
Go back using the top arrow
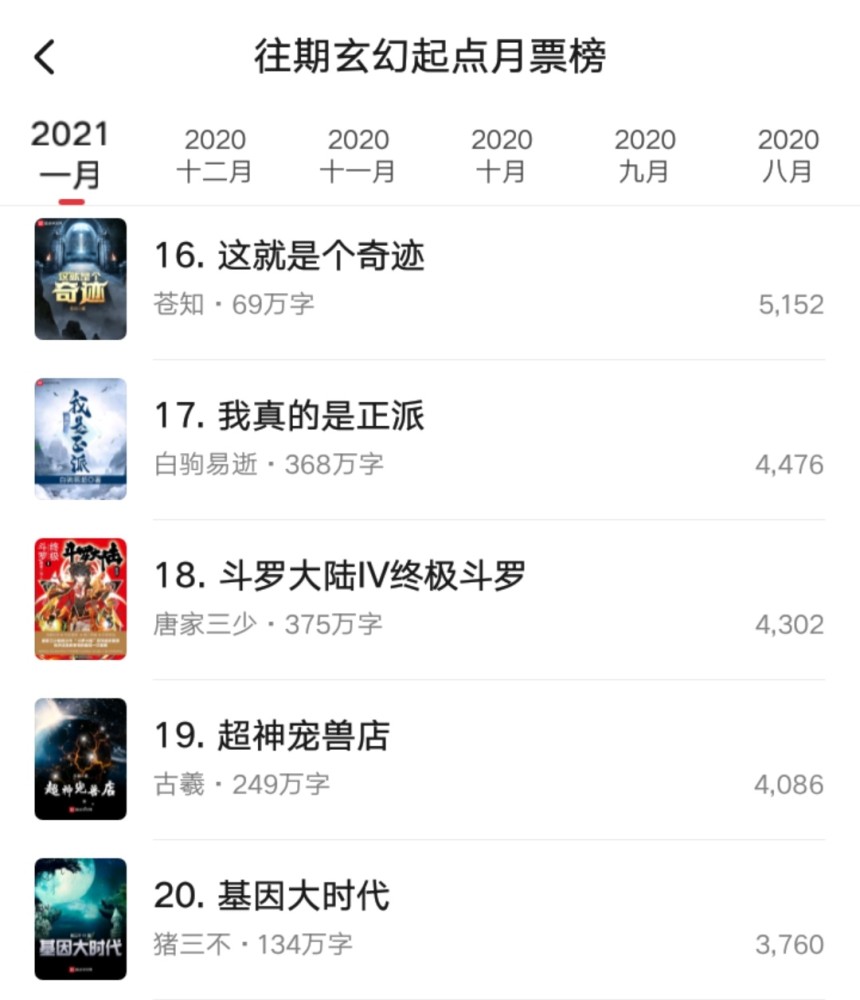click(45, 57)
